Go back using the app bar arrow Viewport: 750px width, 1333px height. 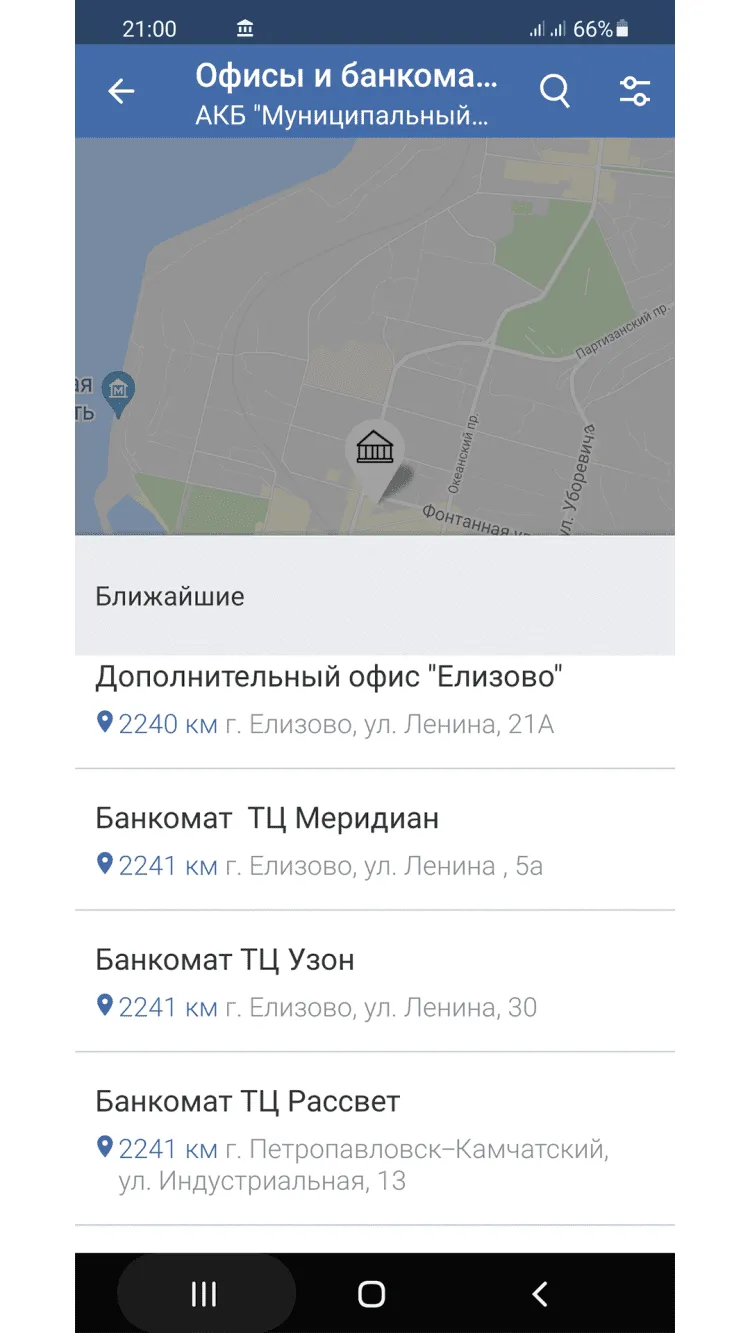(121, 92)
